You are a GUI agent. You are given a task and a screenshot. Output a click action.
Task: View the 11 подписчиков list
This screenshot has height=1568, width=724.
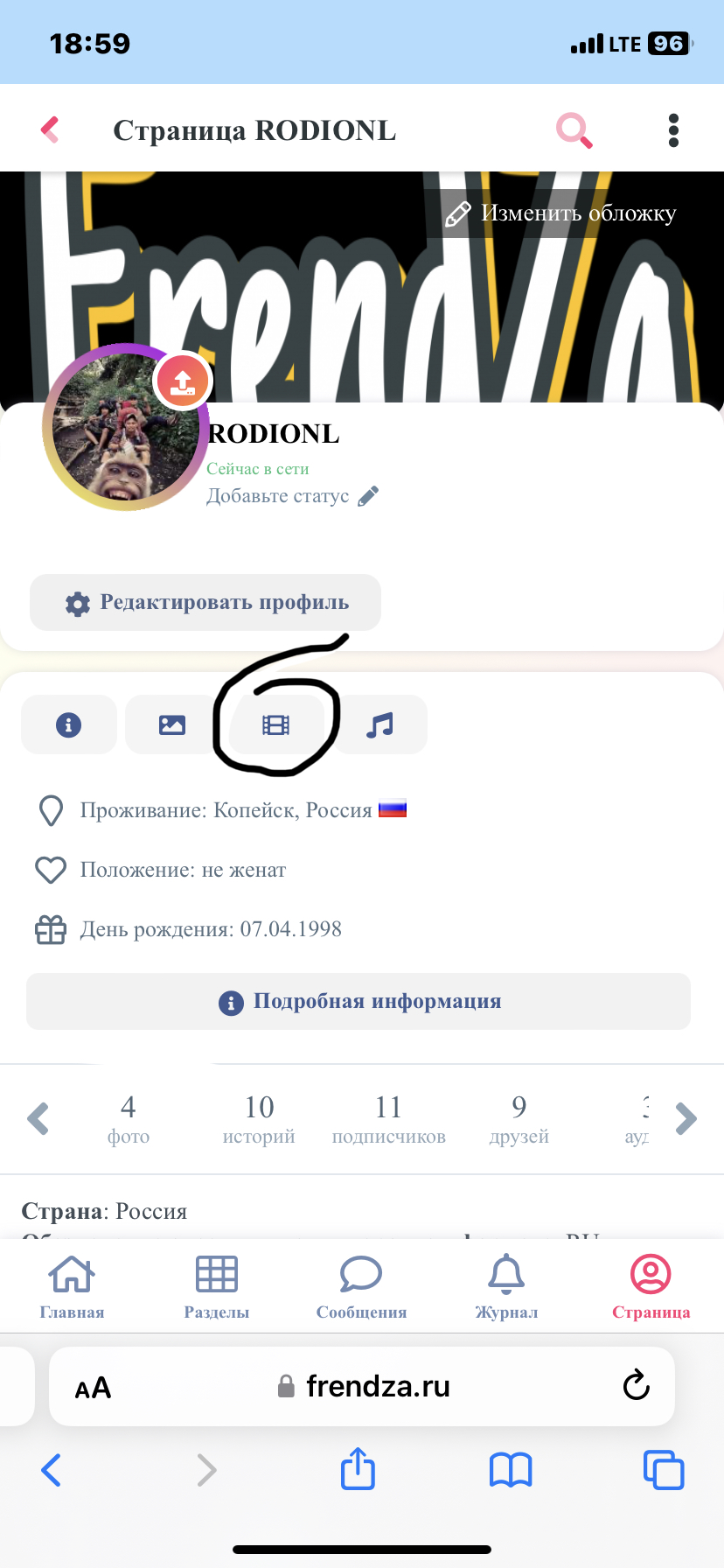(388, 1119)
